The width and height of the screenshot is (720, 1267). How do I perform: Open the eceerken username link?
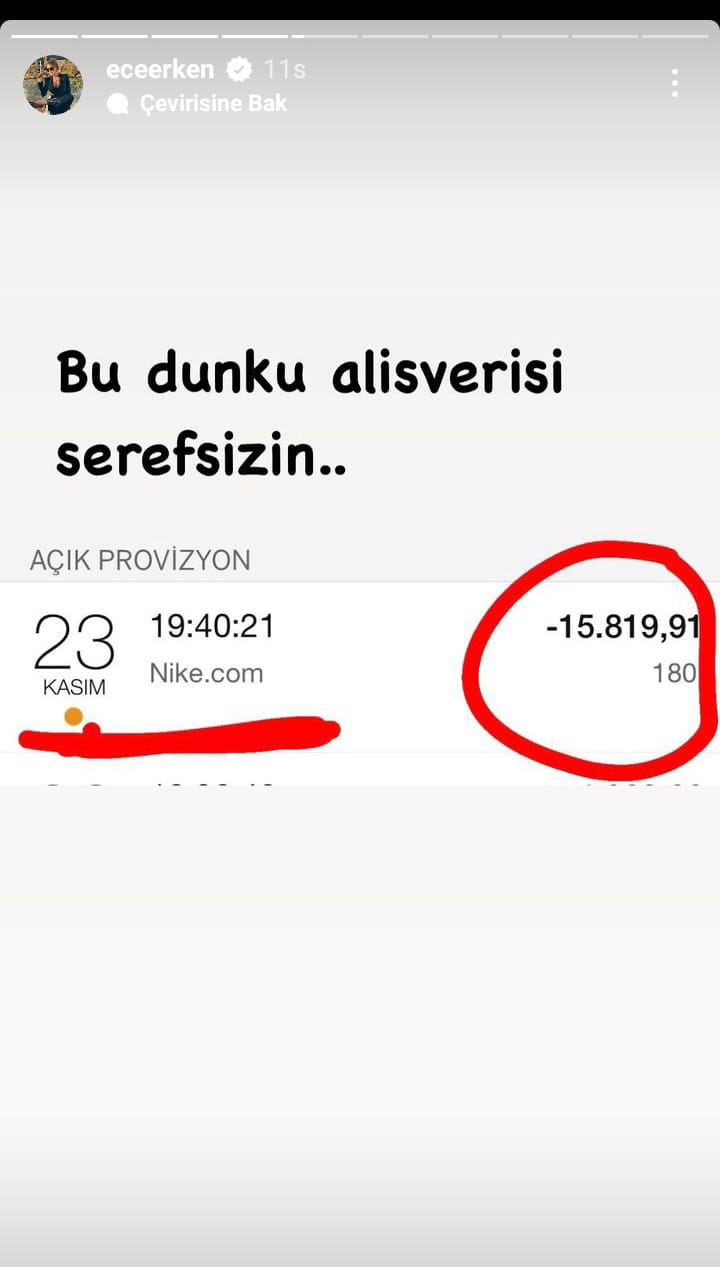click(160, 69)
